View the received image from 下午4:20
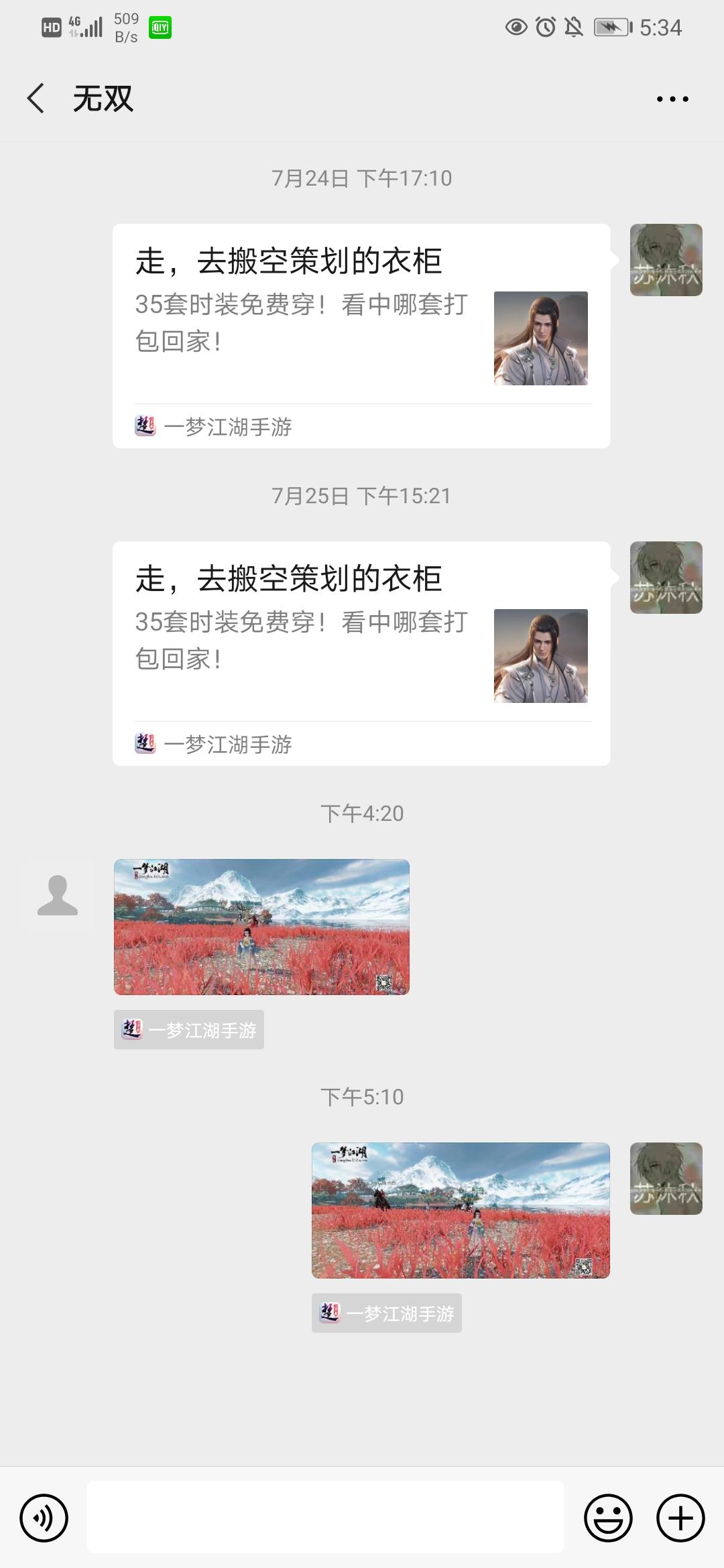Viewport: 724px width, 1568px height. tap(261, 927)
